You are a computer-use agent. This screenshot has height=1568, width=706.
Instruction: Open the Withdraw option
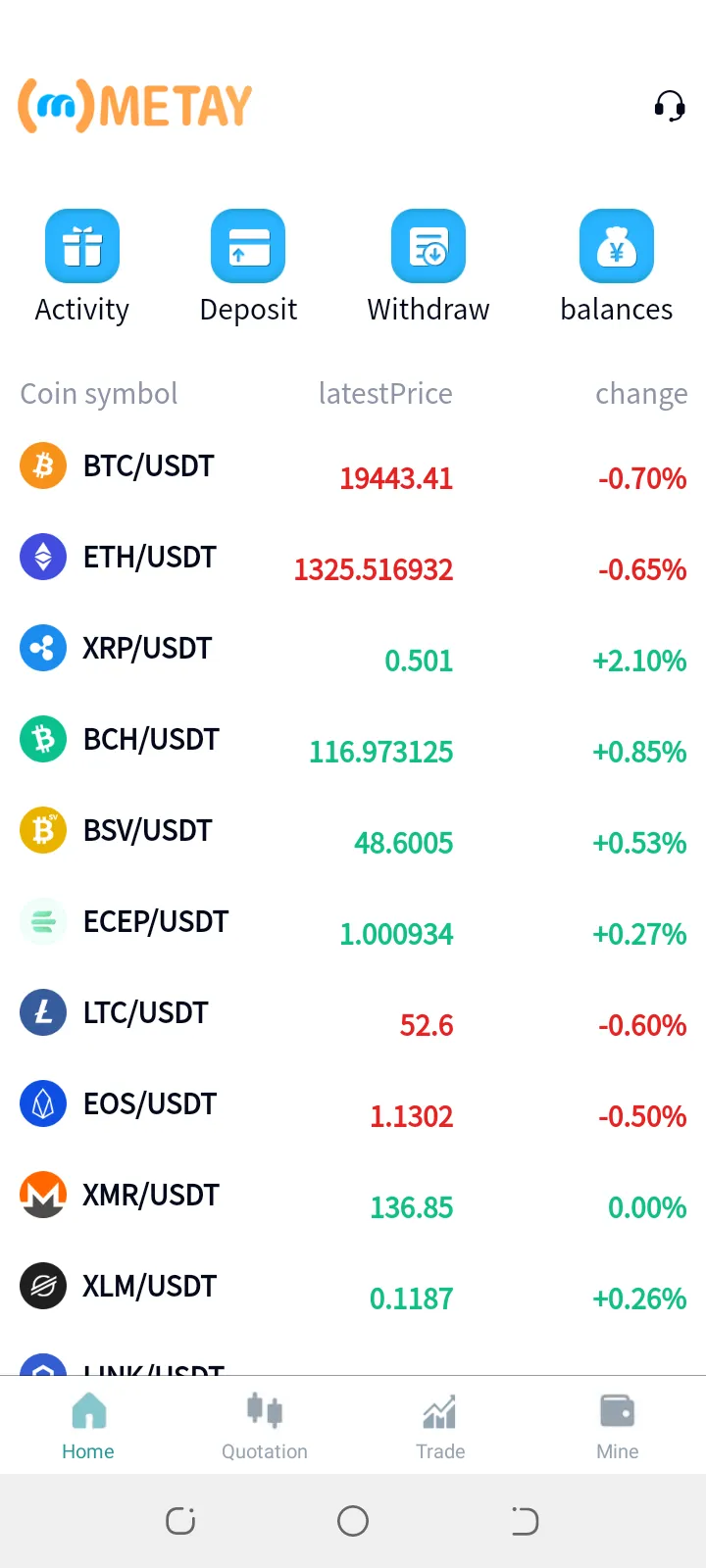429,266
